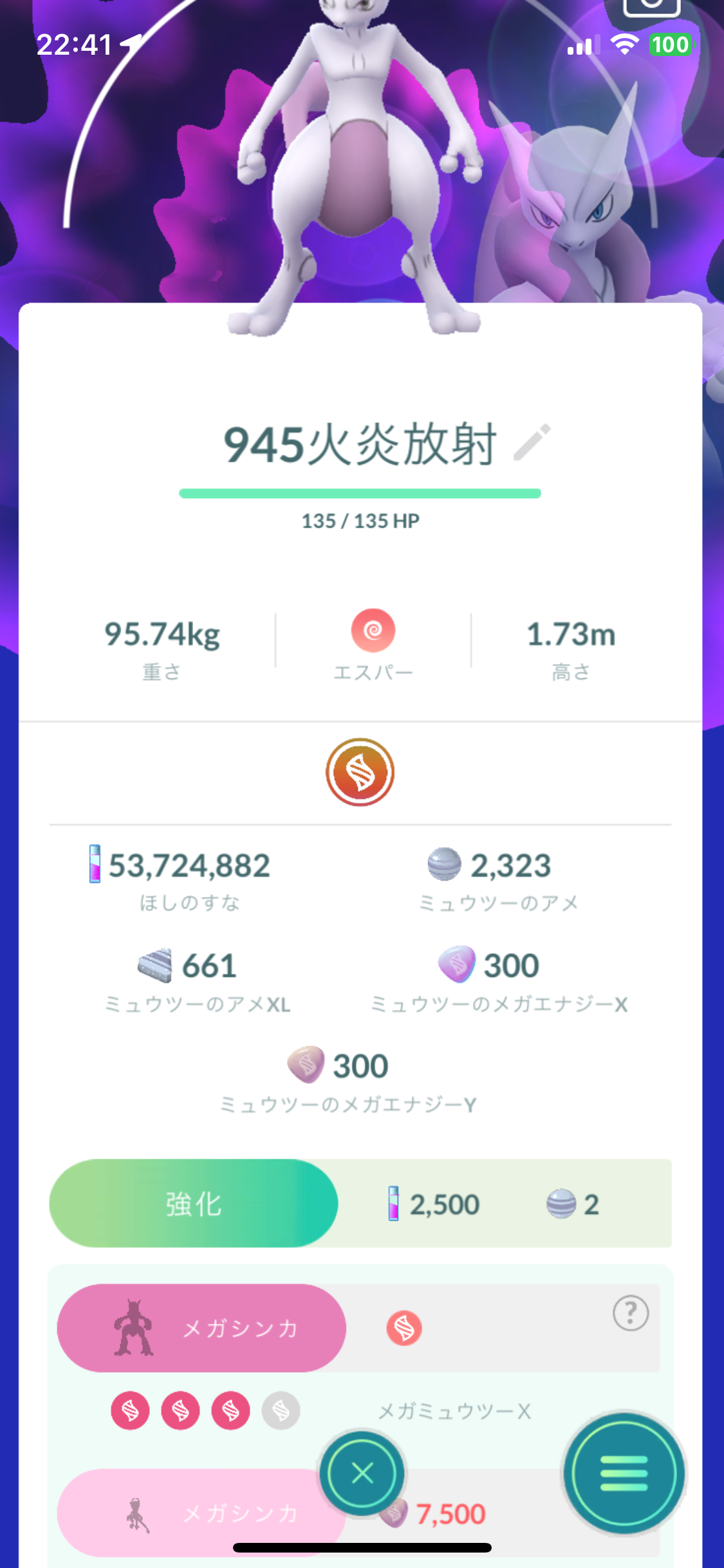Tap the 強化 power up button
The height and width of the screenshot is (1568, 724).
194,1203
